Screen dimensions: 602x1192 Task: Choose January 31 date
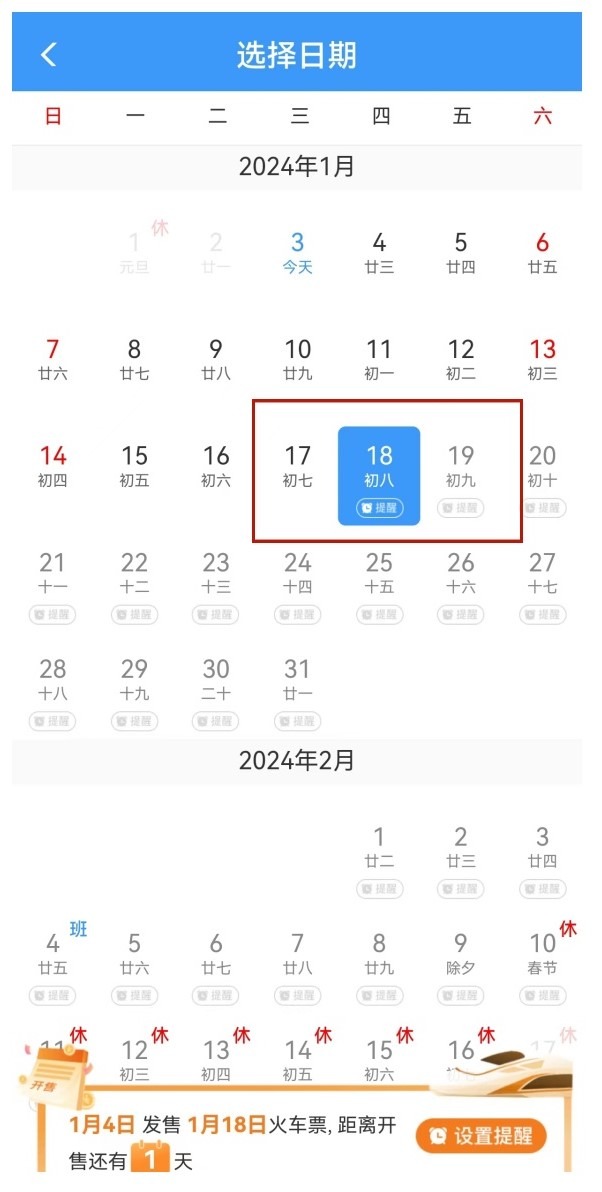[298, 688]
